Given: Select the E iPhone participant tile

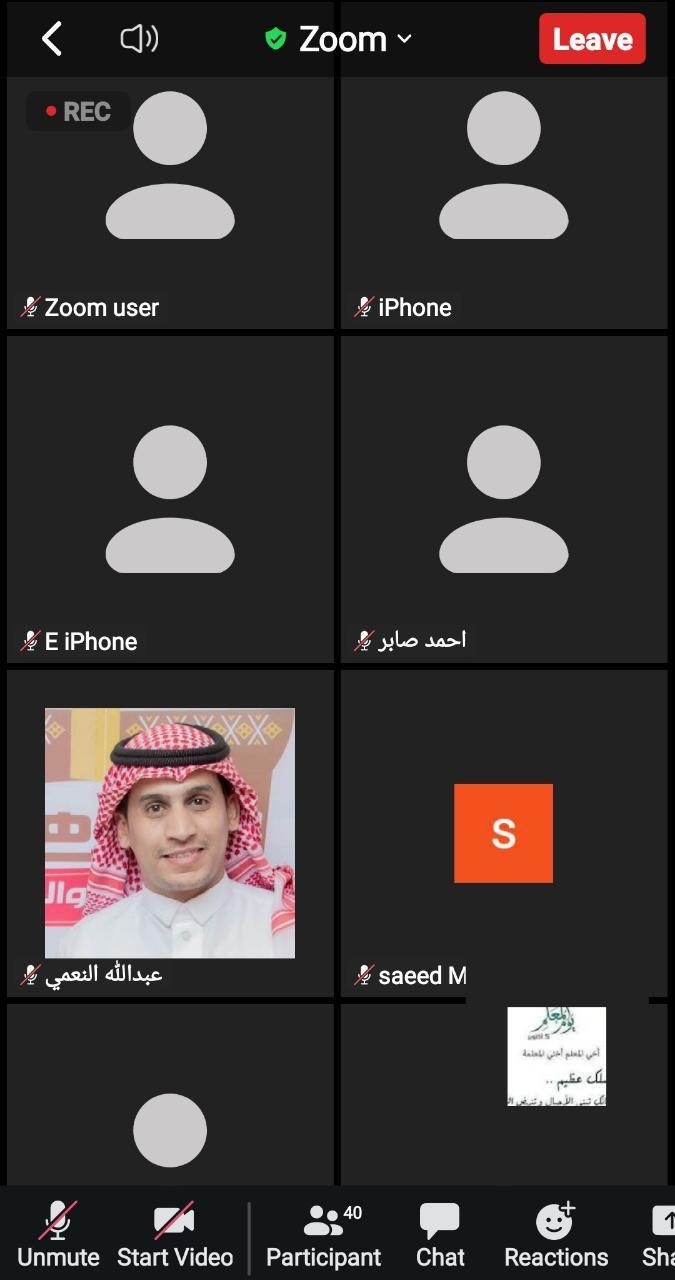Looking at the screenshot, I should [x=170, y=500].
